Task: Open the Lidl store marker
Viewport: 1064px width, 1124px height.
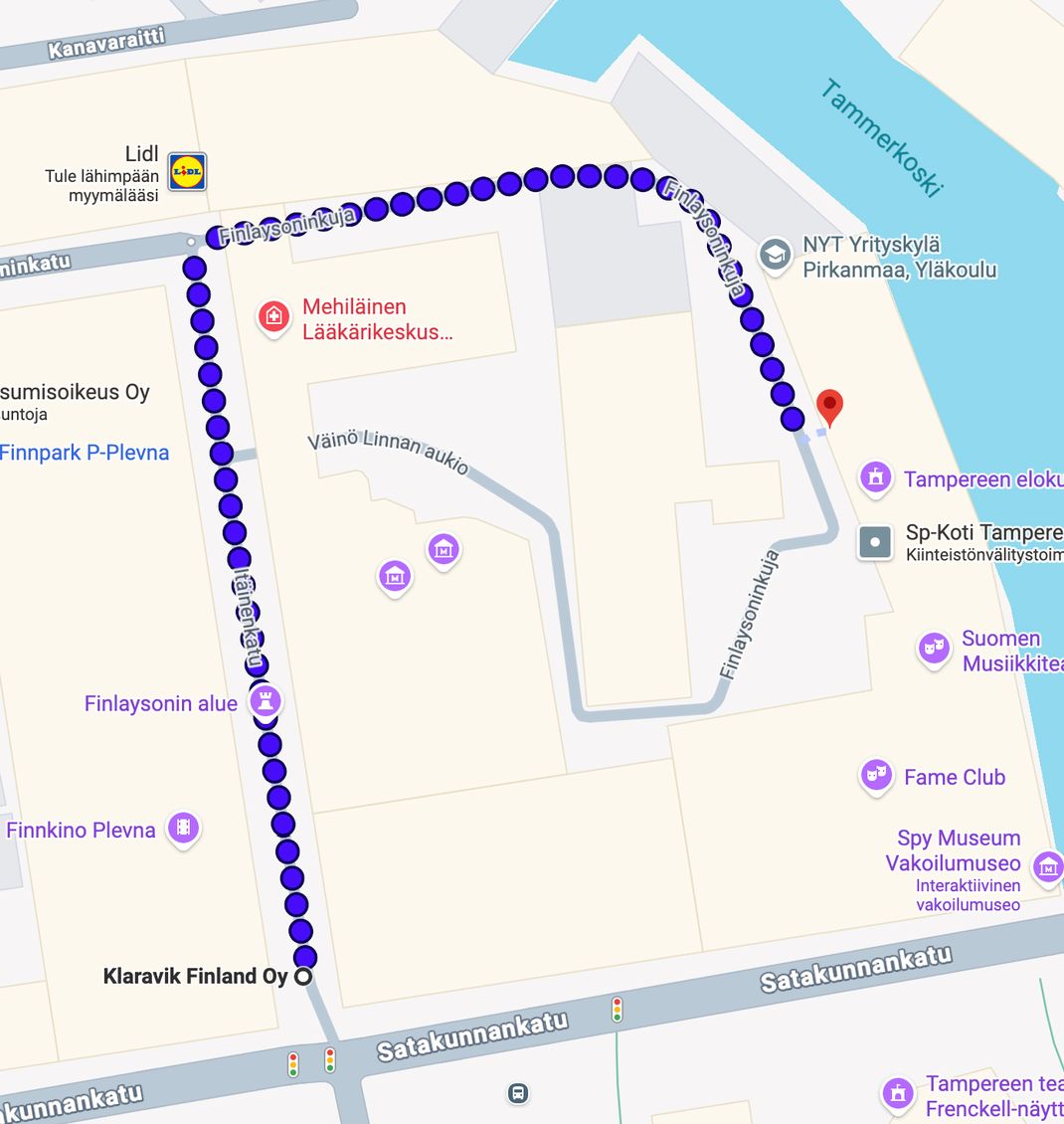Action: [x=187, y=172]
